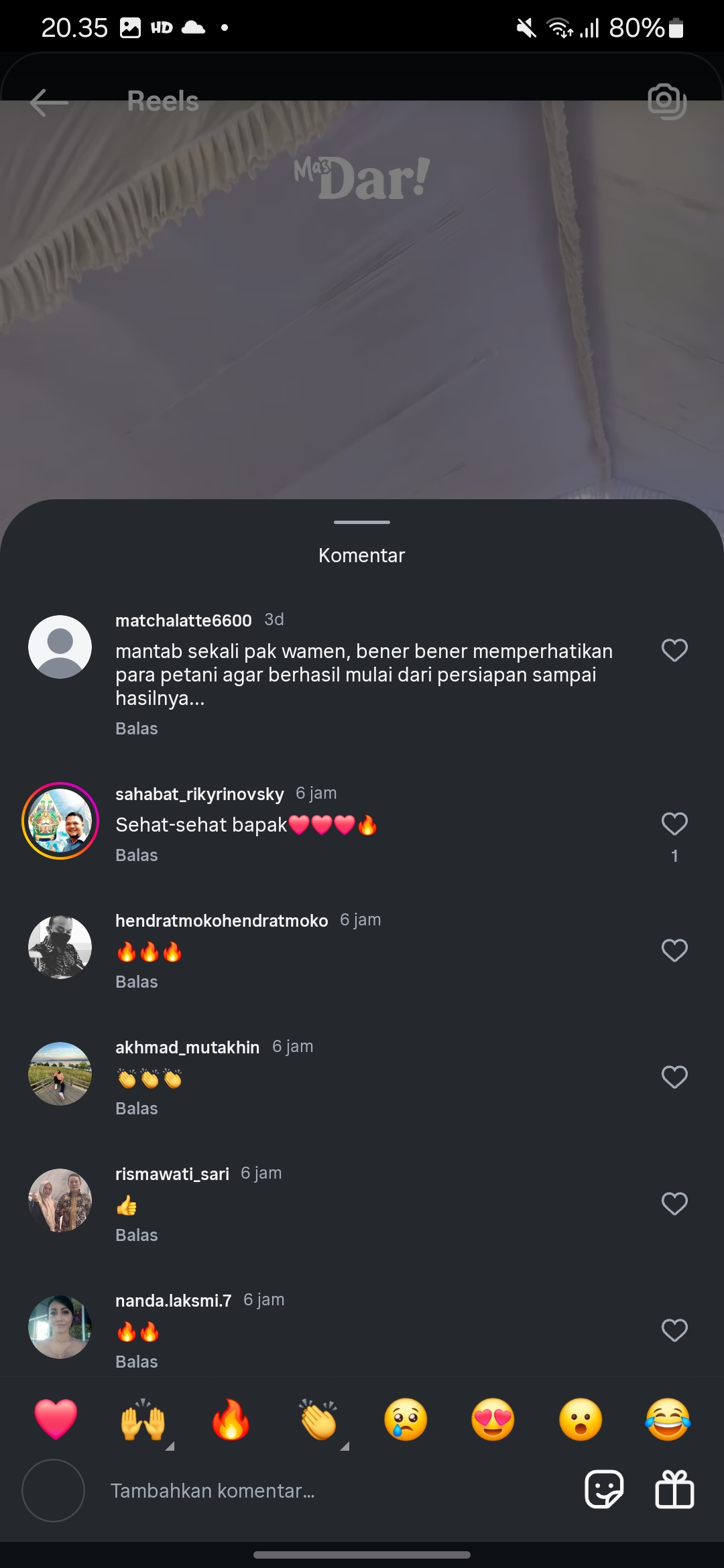Open the camera icon in the Reels header

tap(667, 101)
